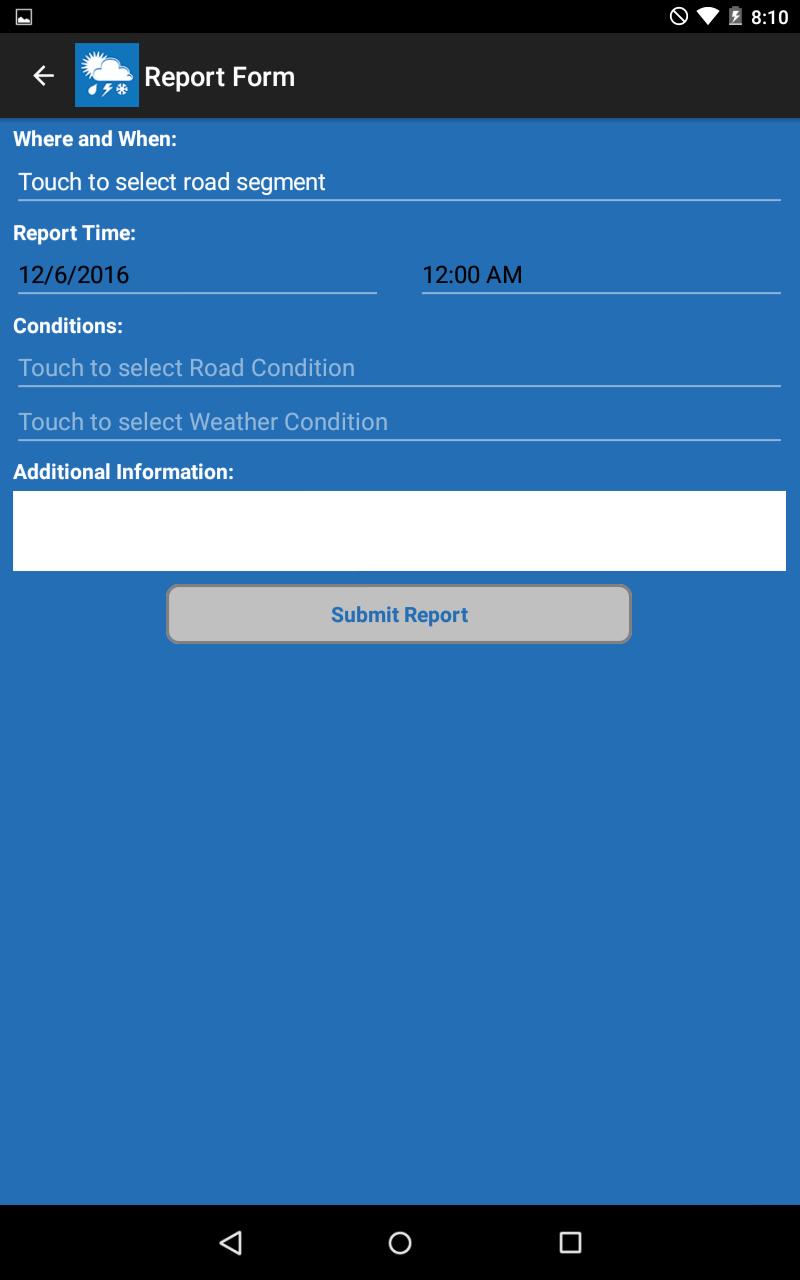Go back using the app bar arrow
Screen dimensions: 800x1280
coord(43,76)
